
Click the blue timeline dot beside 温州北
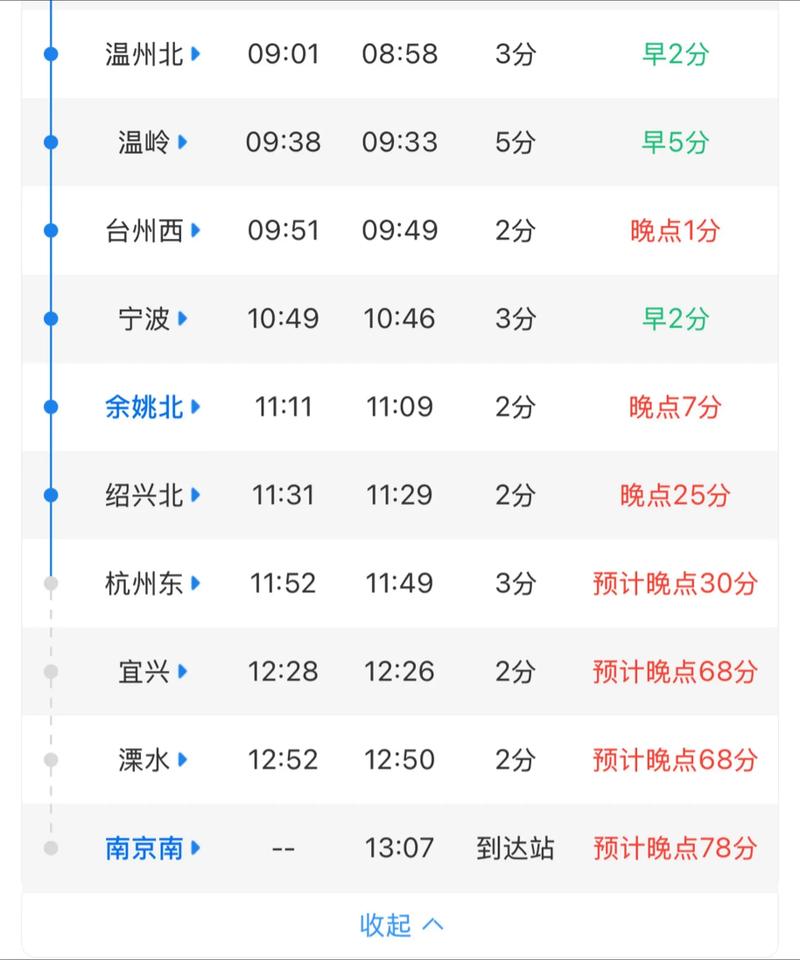coord(50,55)
